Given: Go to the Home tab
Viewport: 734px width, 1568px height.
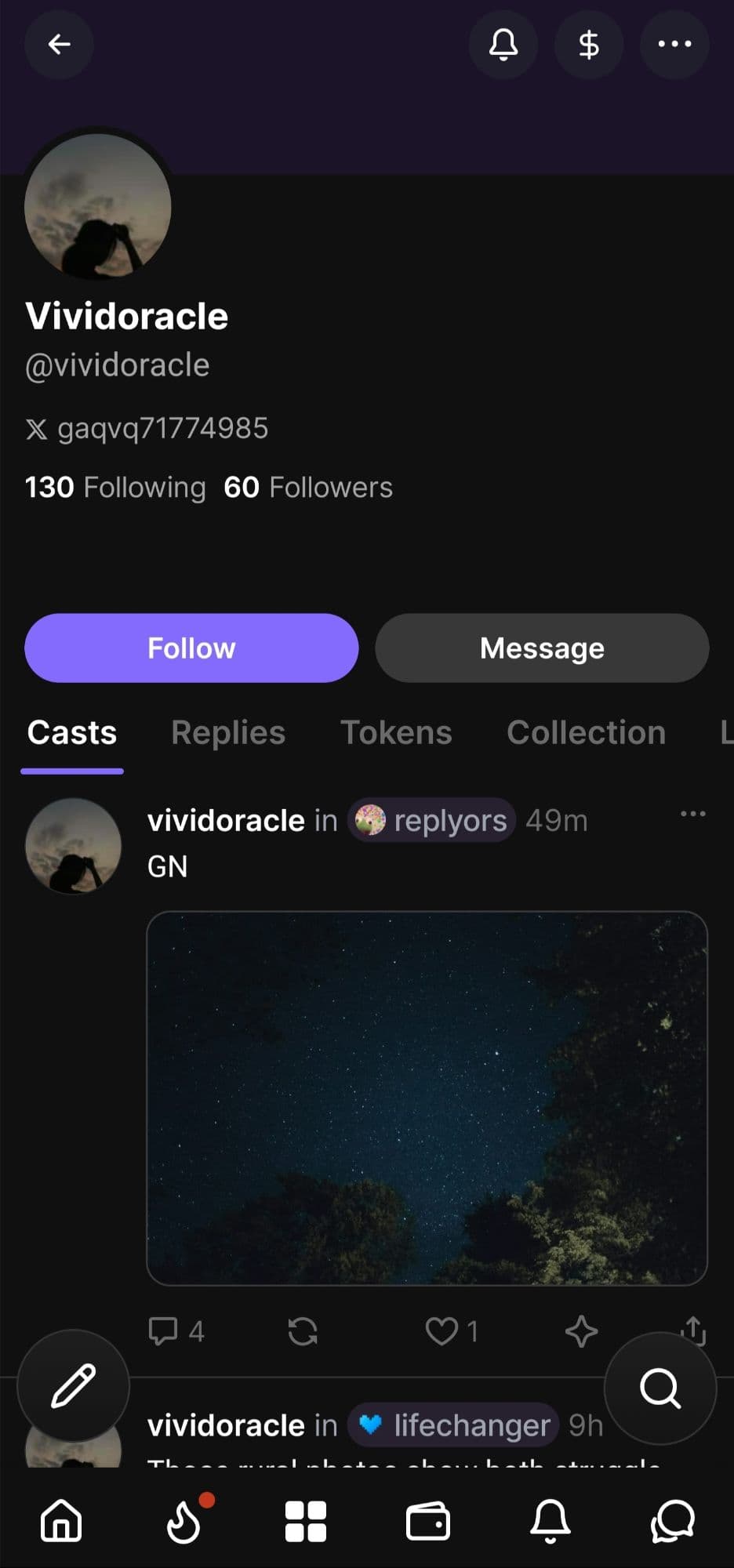Looking at the screenshot, I should pyautogui.click(x=61, y=1521).
